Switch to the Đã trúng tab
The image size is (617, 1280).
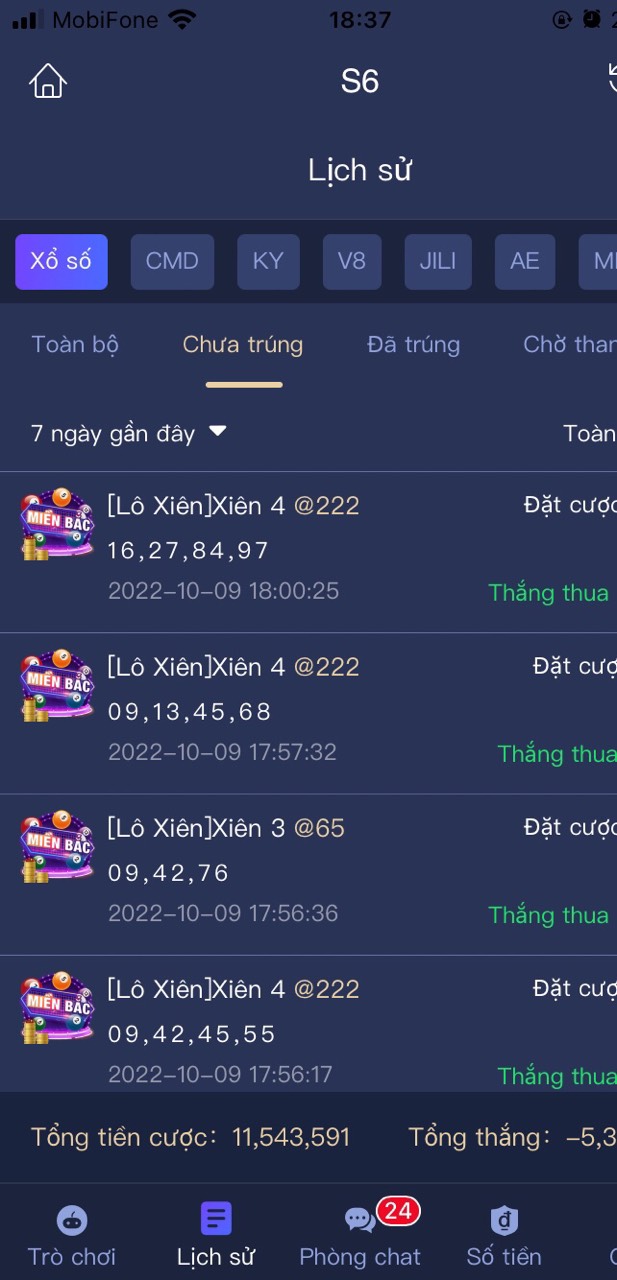tap(414, 345)
